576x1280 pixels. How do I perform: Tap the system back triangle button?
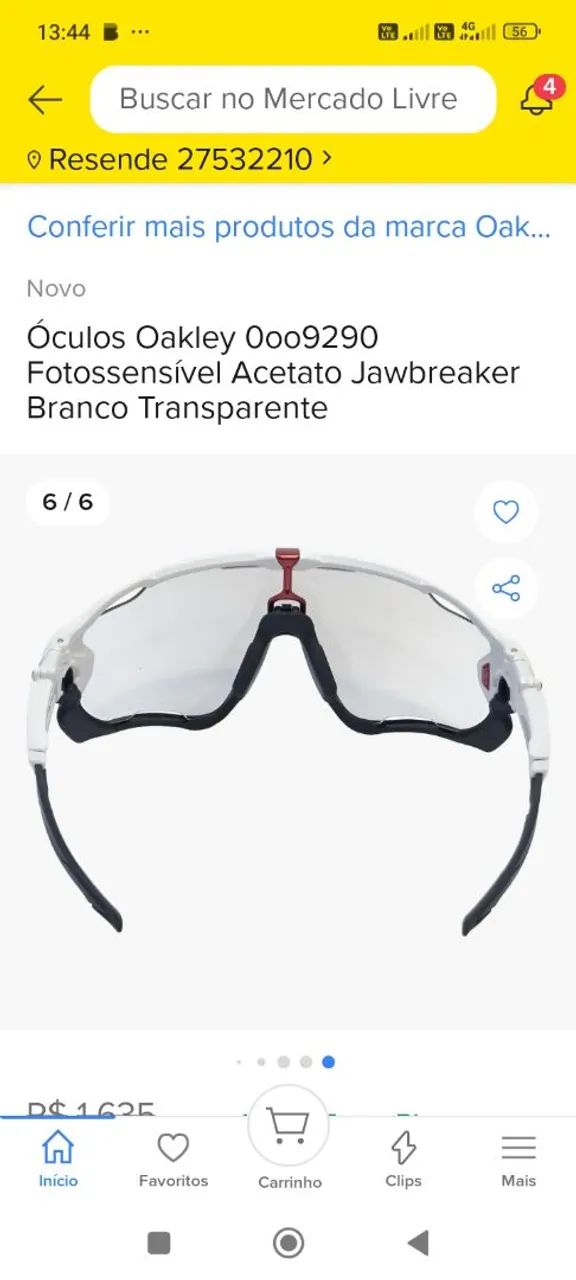click(x=418, y=1243)
